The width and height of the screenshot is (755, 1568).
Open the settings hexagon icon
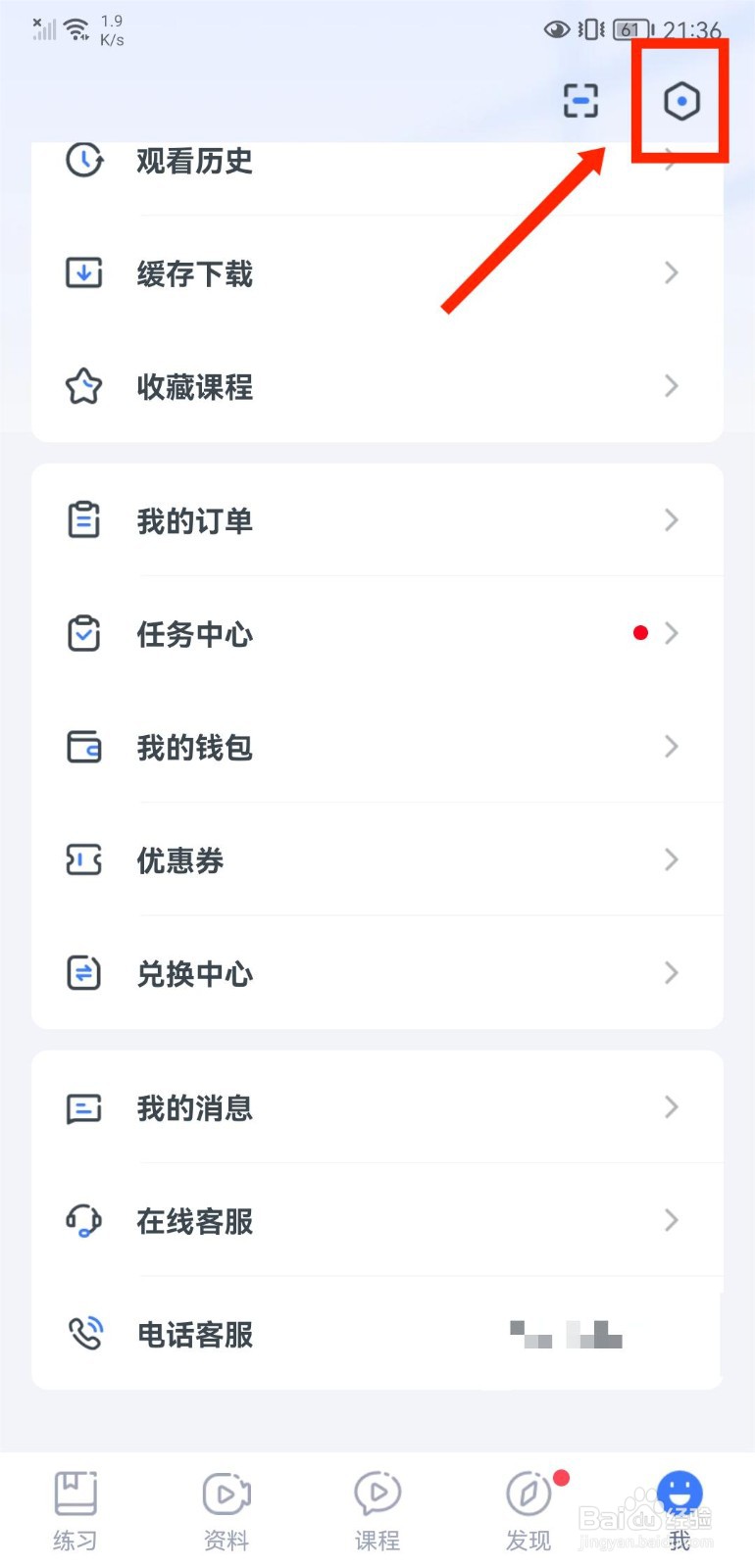pyautogui.click(x=681, y=101)
